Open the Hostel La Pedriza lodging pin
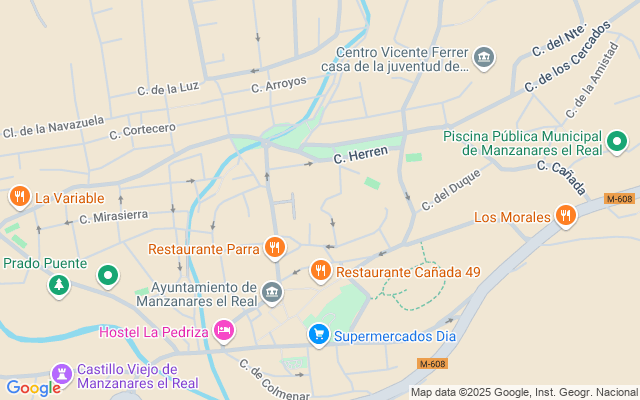This screenshot has width=640, height=400. [x=224, y=331]
